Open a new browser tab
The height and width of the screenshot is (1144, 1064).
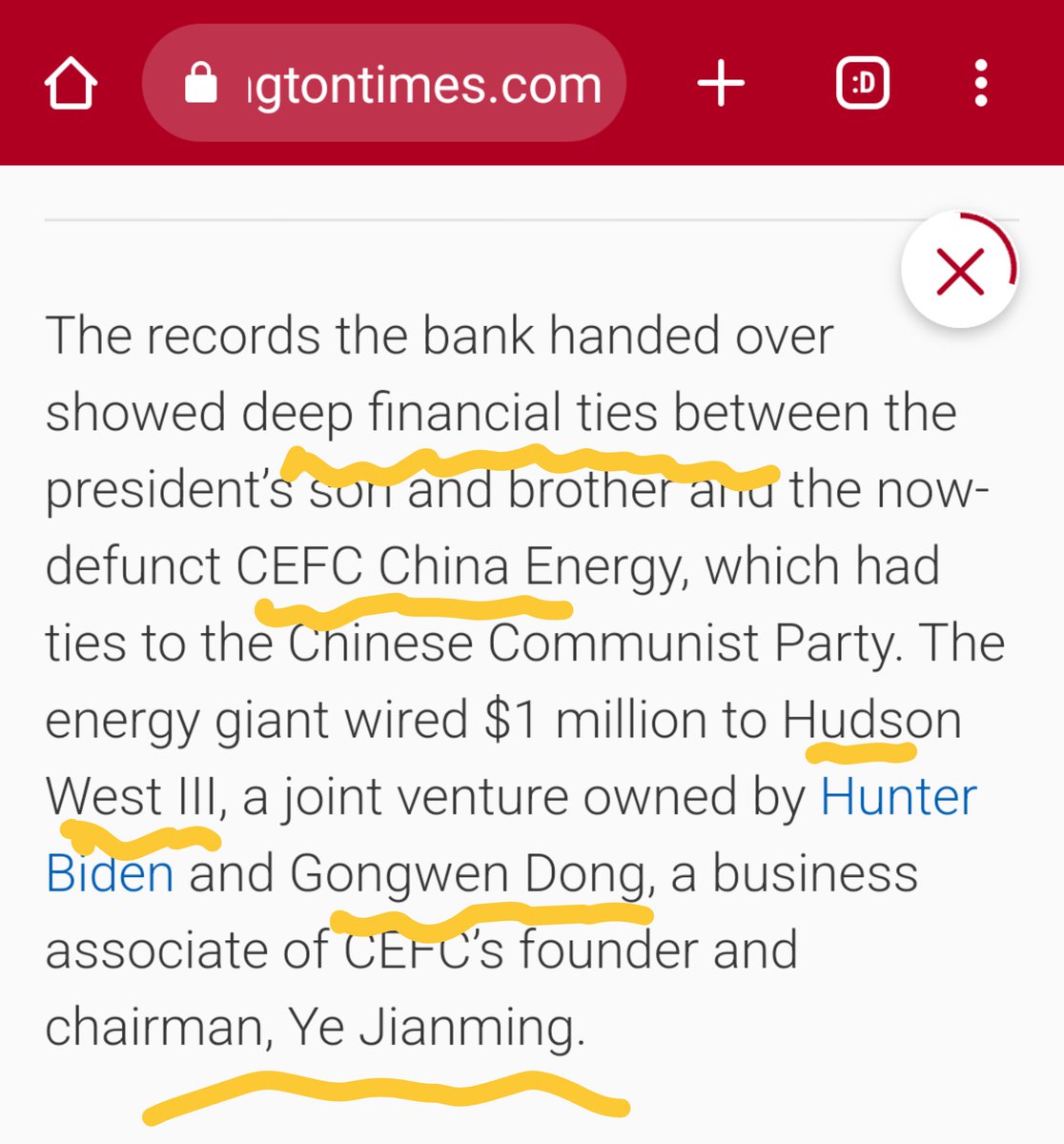point(721,84)
